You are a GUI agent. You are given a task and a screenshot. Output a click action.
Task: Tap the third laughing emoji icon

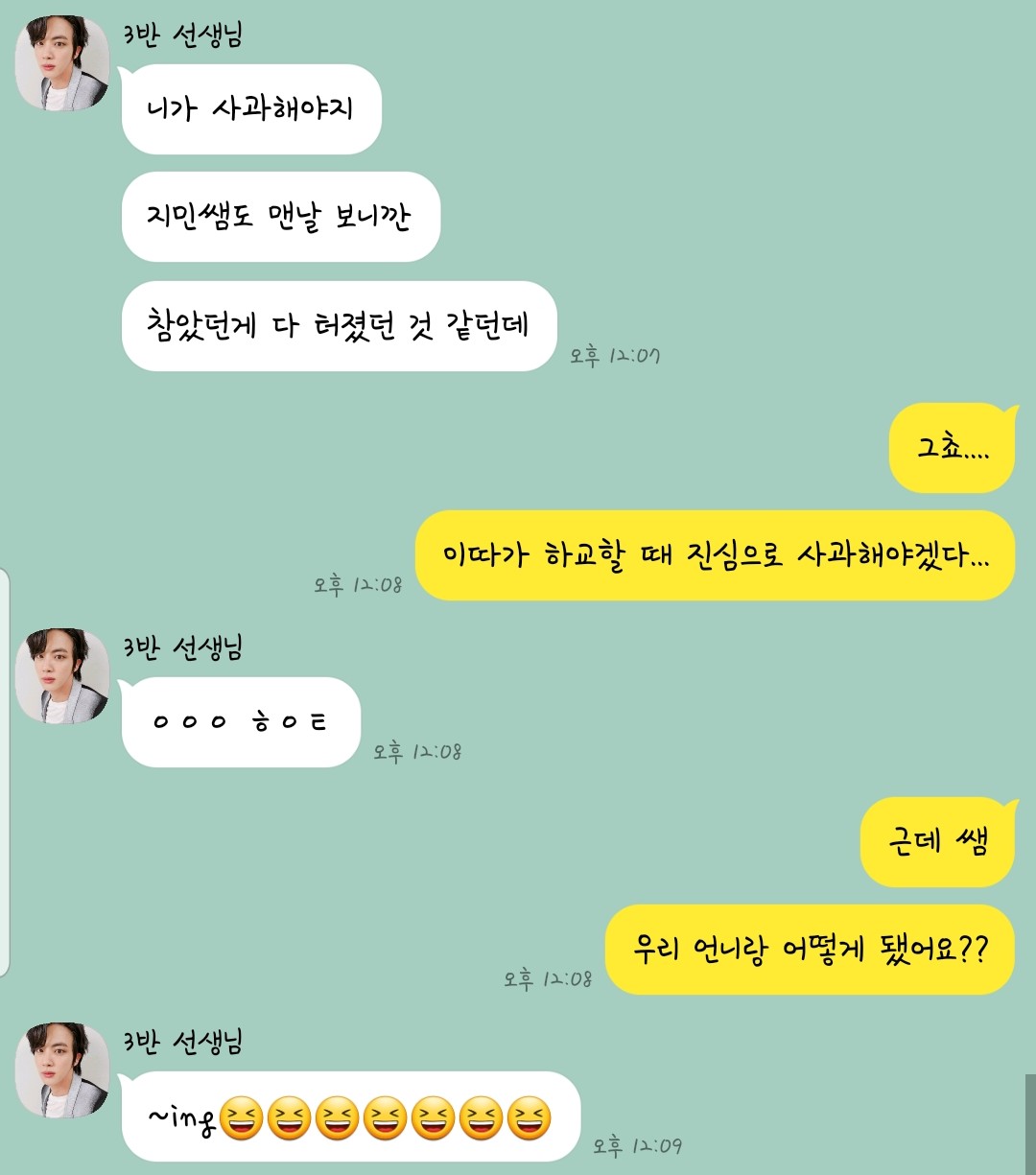coord(338,1117)
